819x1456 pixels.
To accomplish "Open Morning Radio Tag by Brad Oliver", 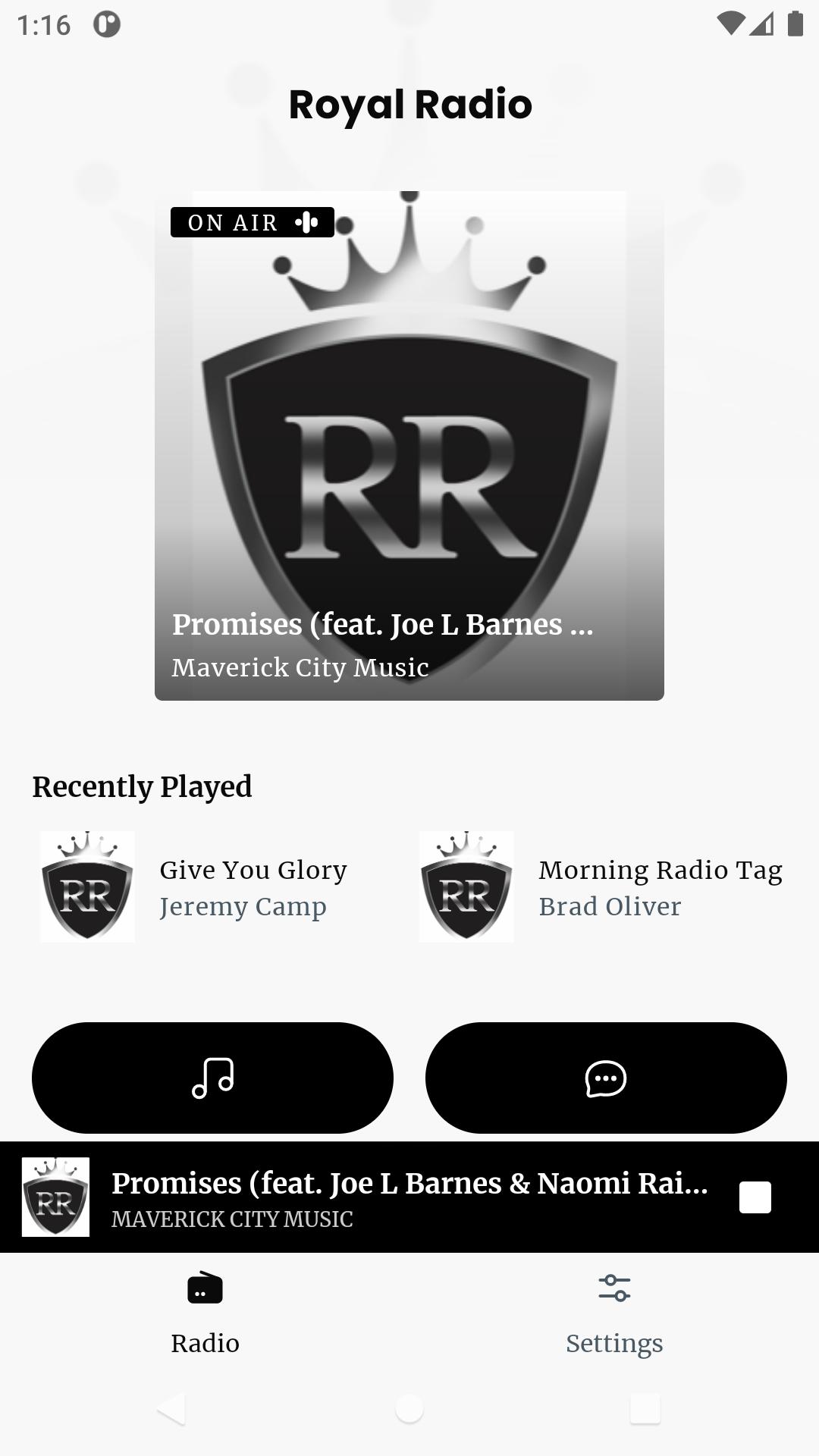I will point(601,887).
